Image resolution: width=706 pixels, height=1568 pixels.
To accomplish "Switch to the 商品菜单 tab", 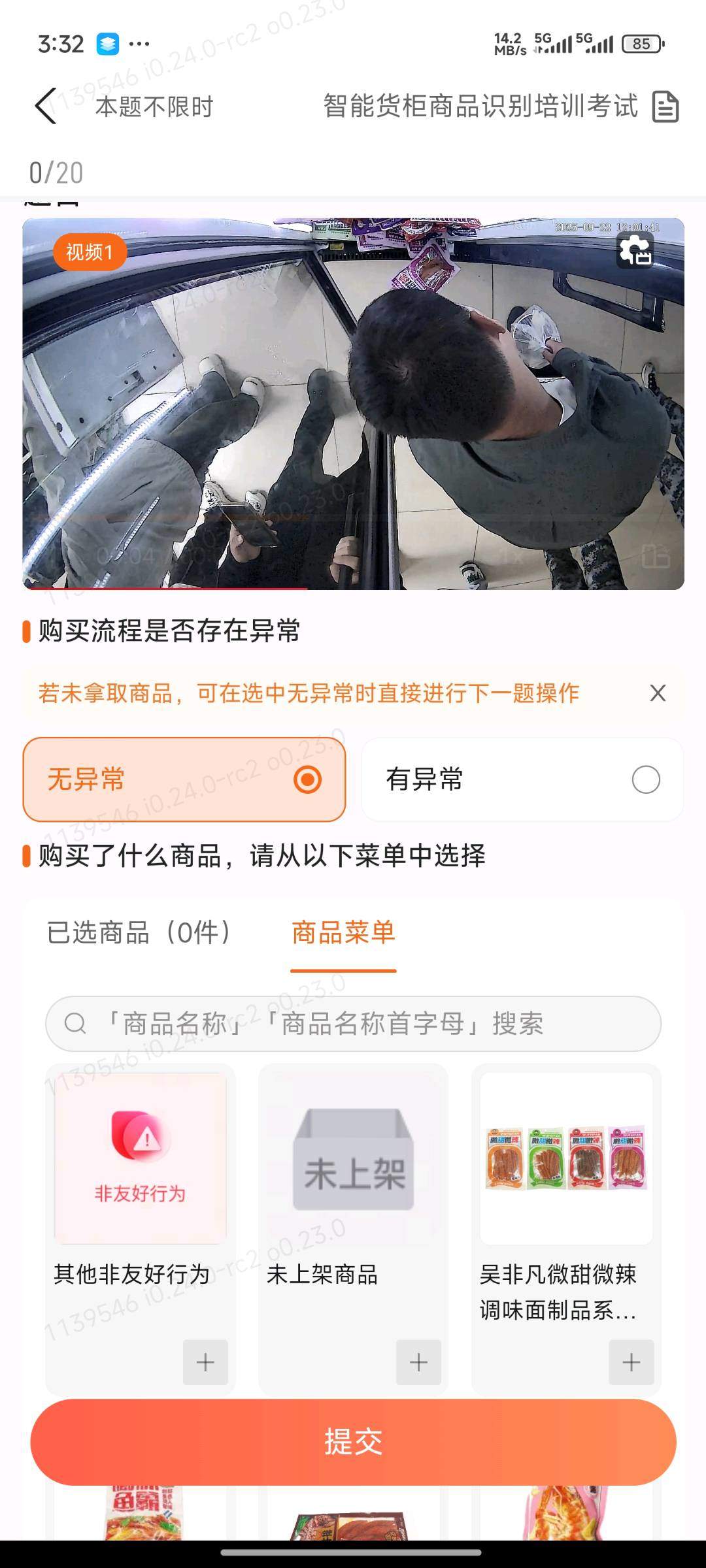I will 343,932.
